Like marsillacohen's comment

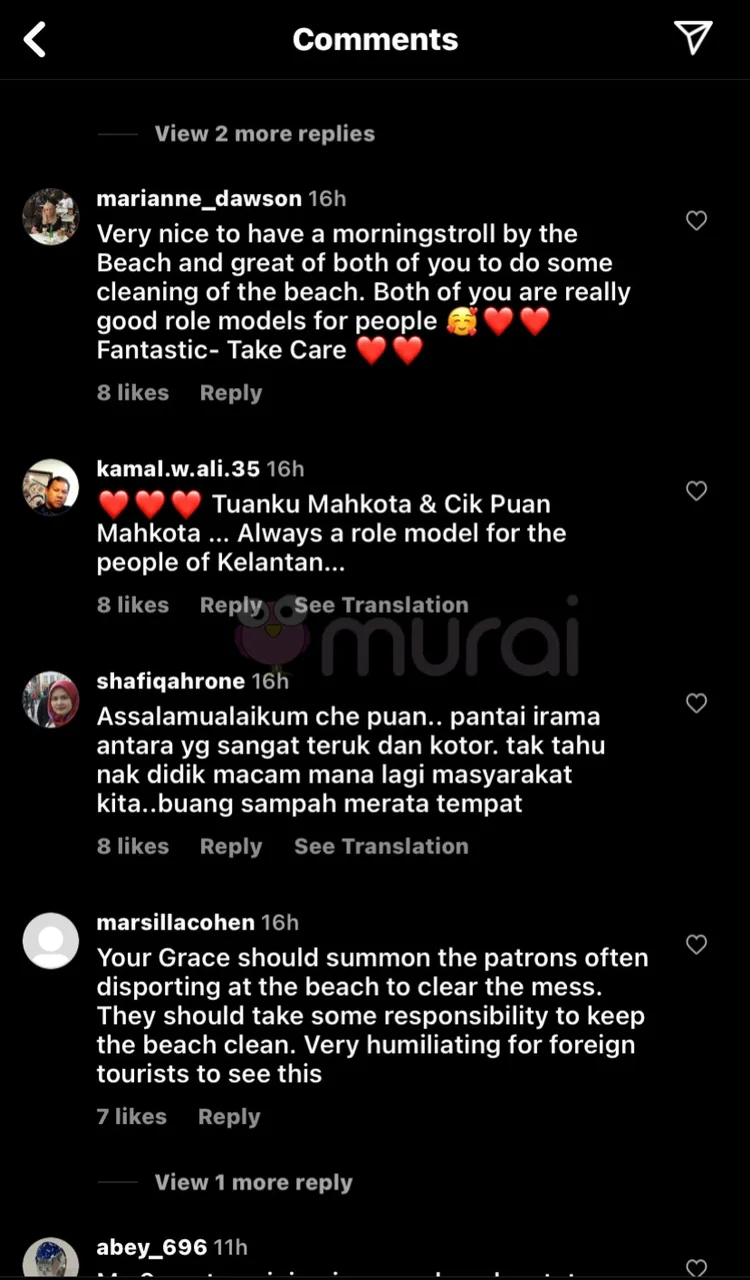697,945
